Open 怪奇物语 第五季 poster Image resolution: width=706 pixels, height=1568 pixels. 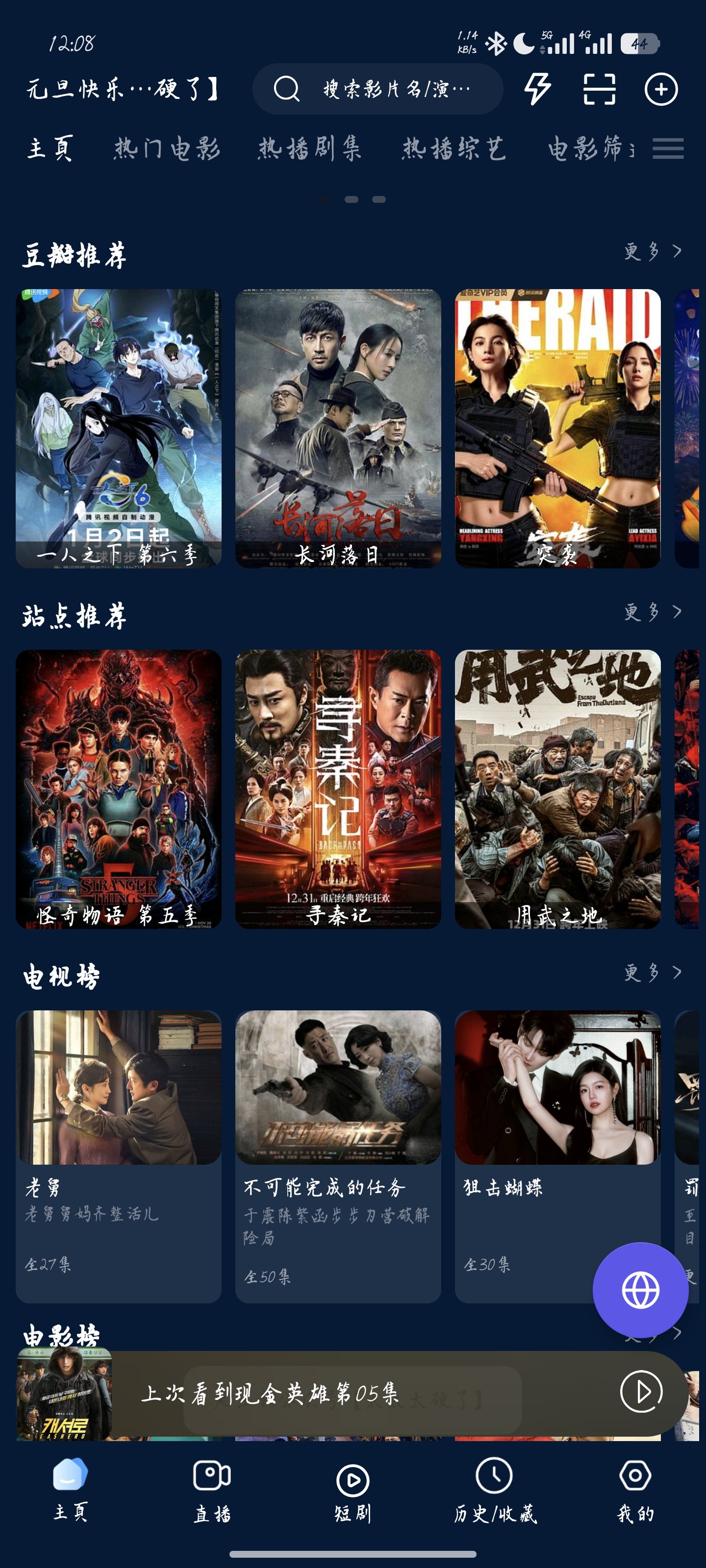point(118,789)
